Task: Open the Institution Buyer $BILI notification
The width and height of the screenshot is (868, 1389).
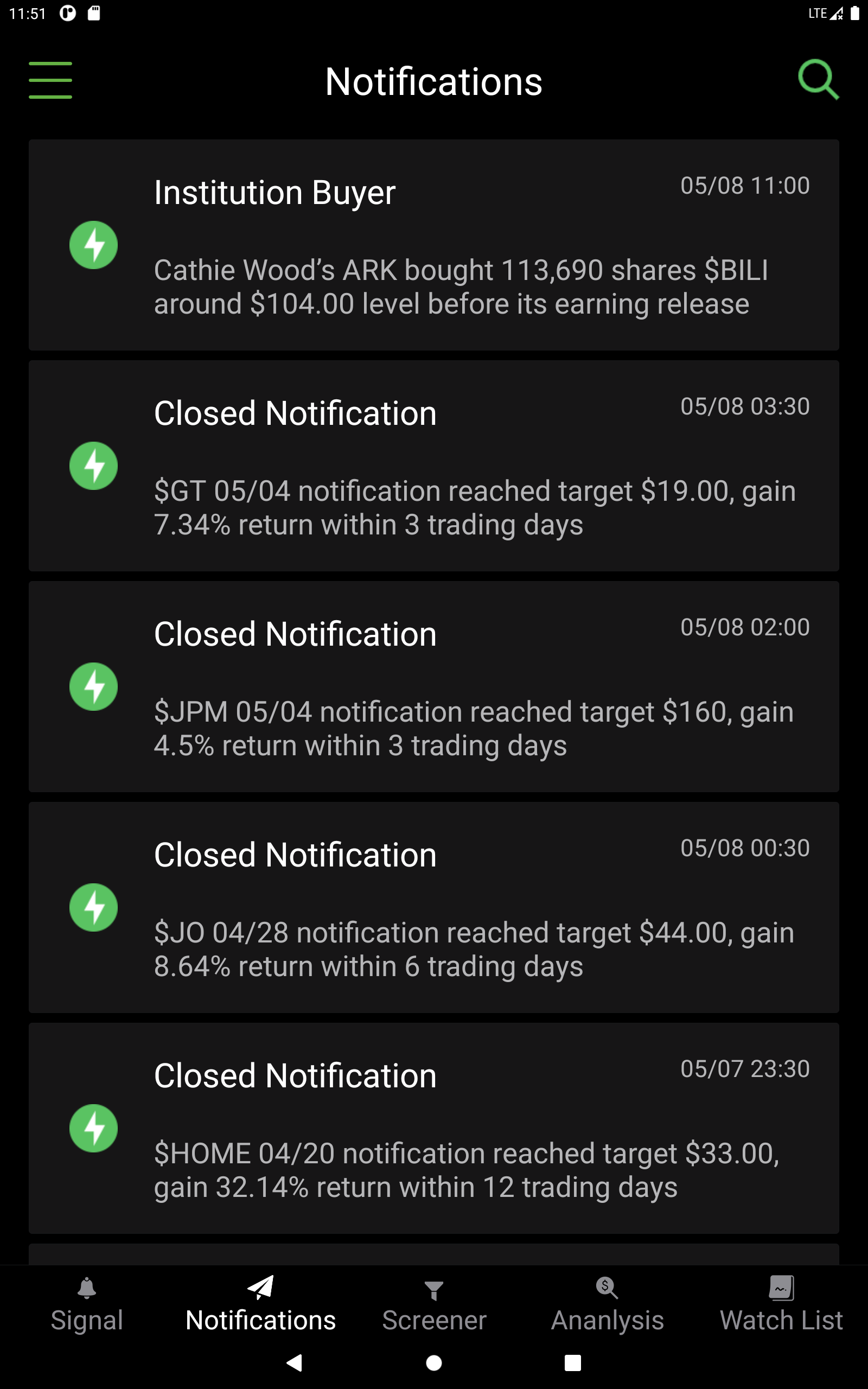Action: [434, 245]
